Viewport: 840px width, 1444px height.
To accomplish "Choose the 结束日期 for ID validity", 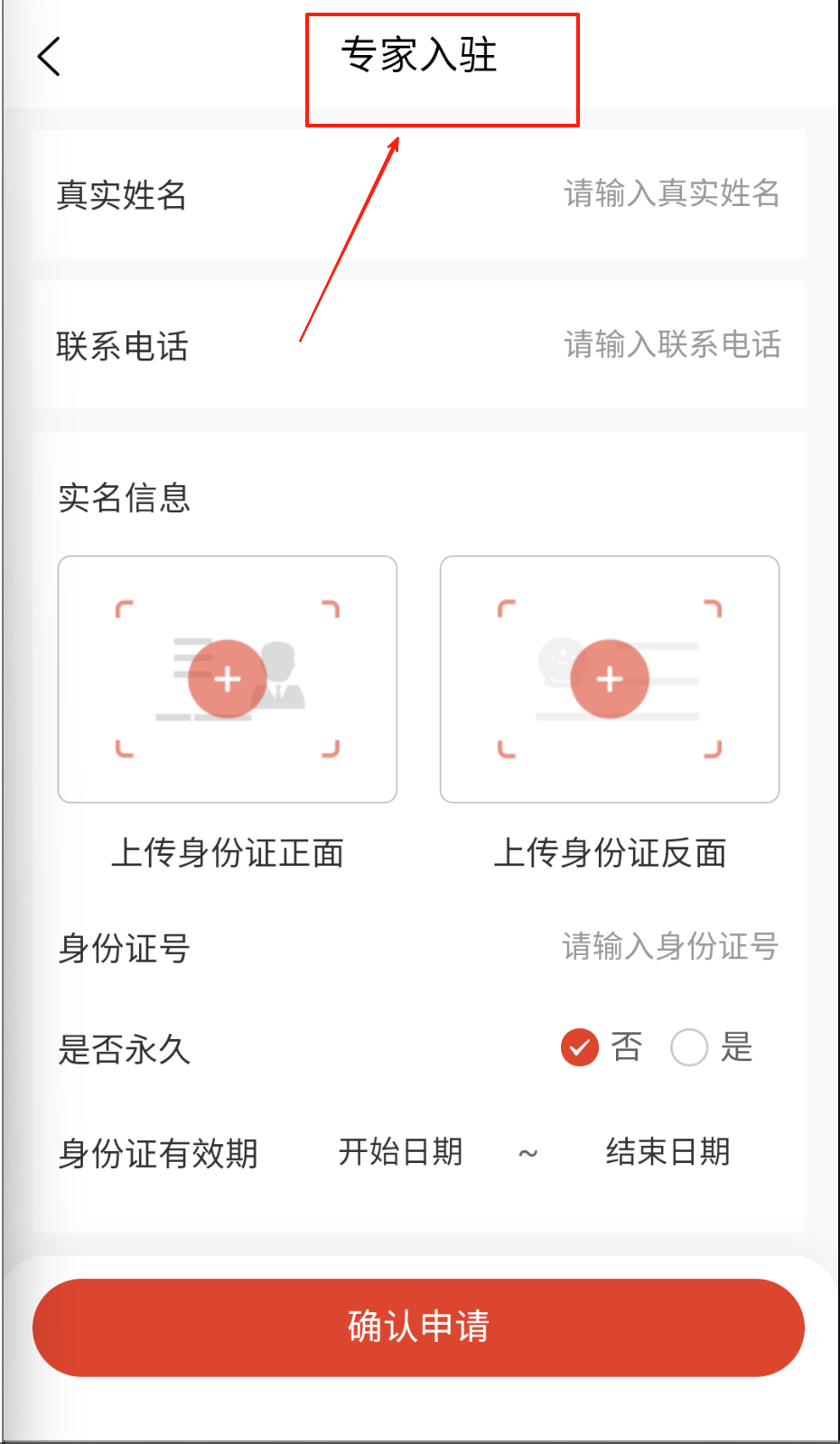I will [667, 1152].
